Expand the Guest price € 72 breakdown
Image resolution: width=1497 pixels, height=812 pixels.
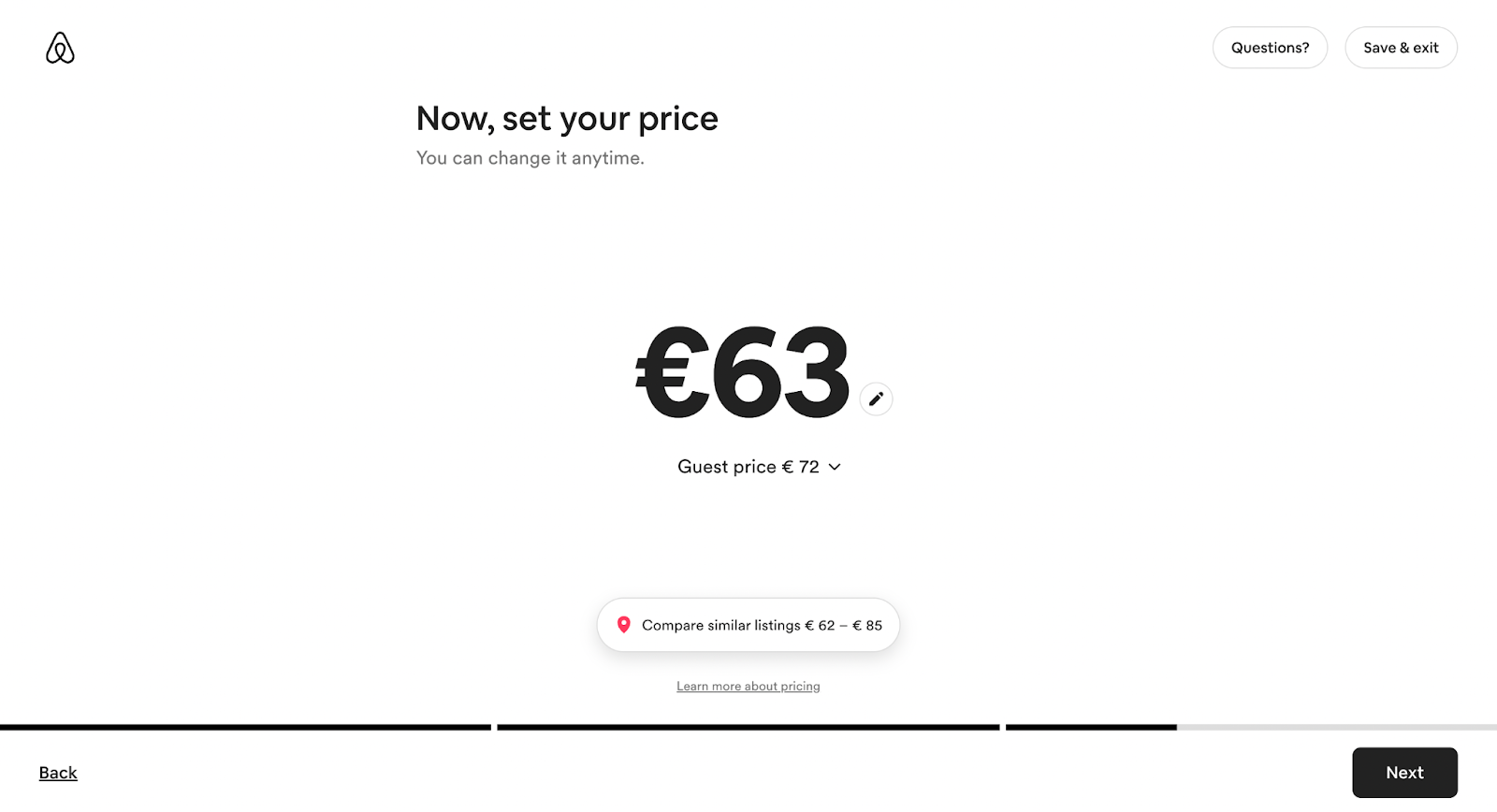coord(759,467)
